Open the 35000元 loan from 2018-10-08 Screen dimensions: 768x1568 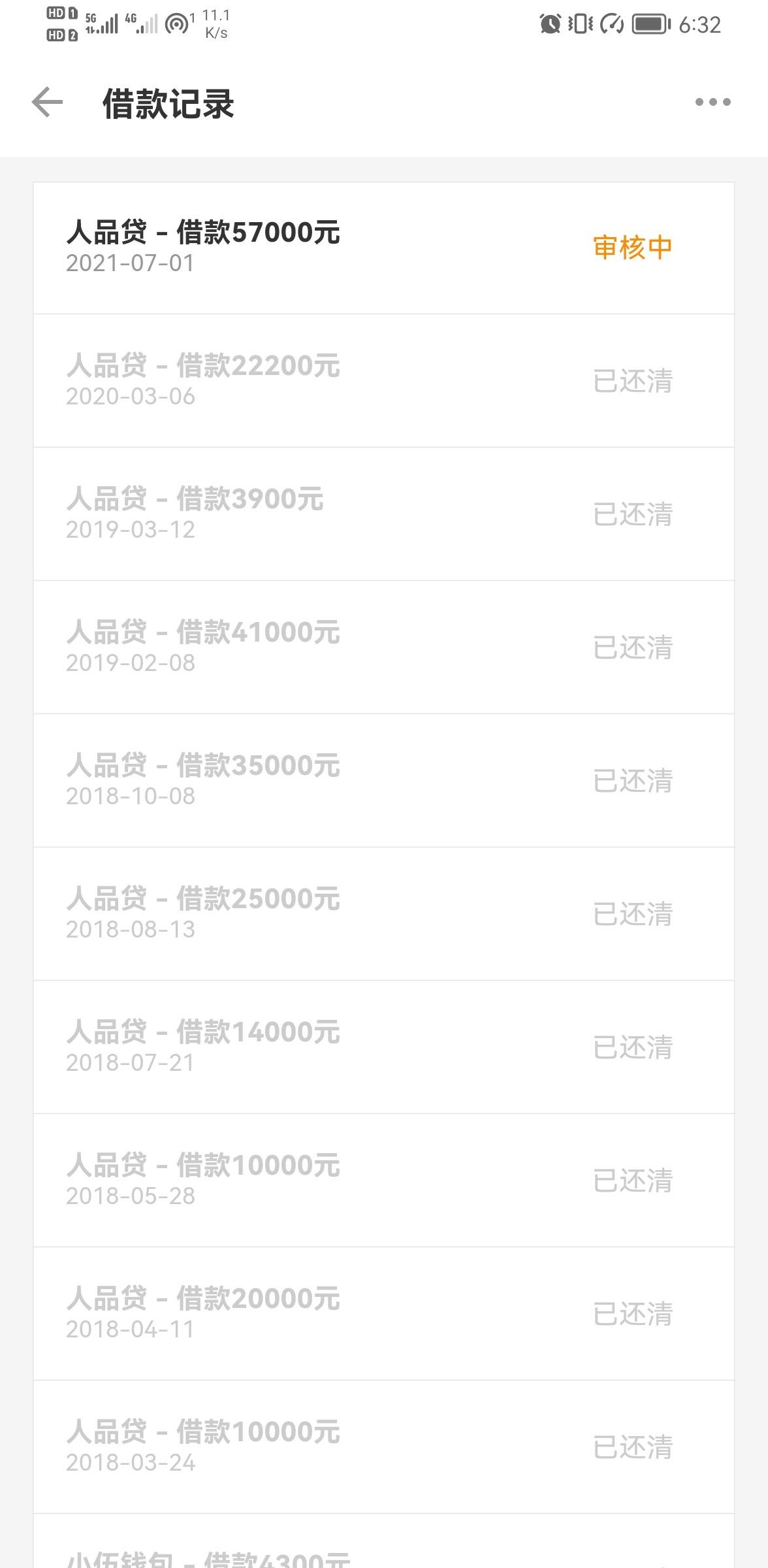click(x=384, y=781)
